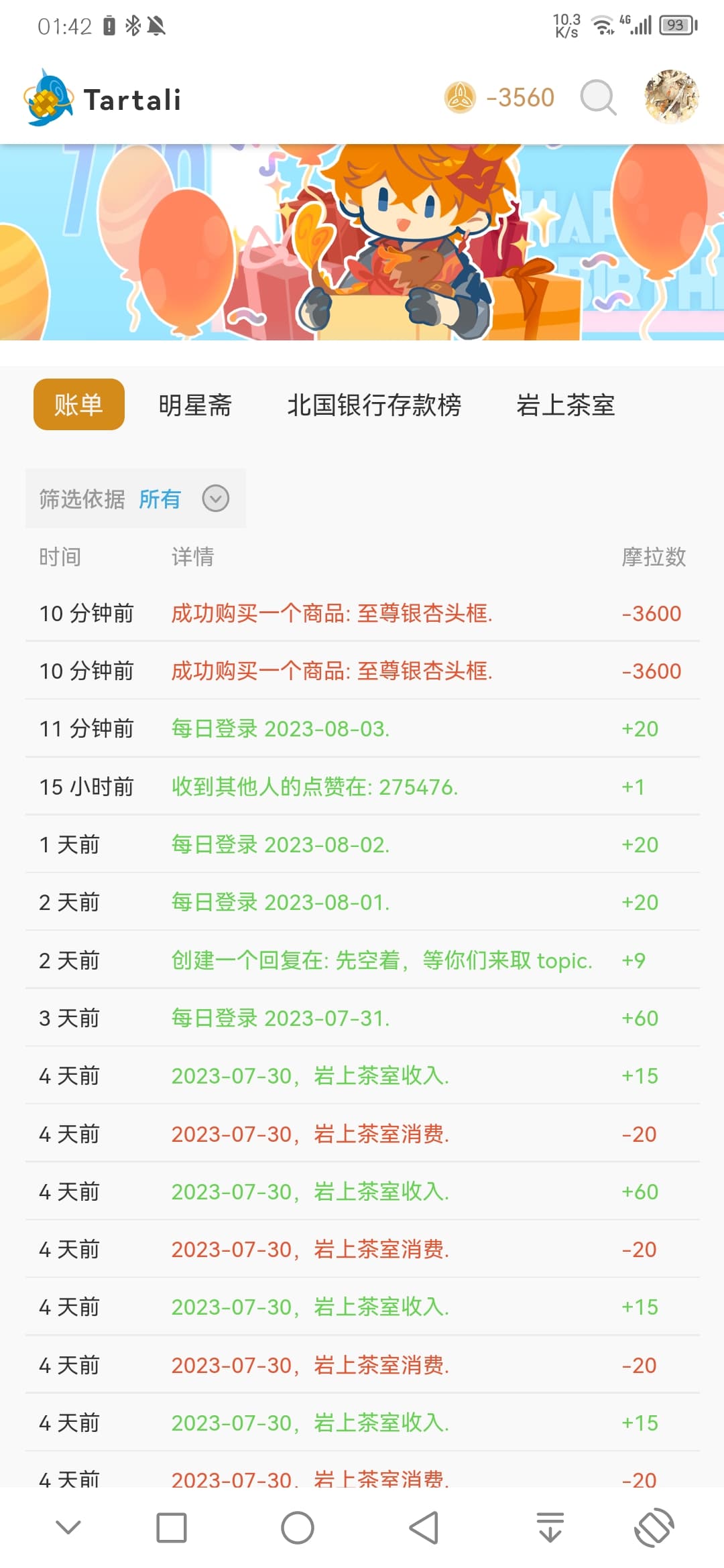Screen dimensions: 724x1568
Task: Open the search magnifier icon
Action: click(598, 98)
